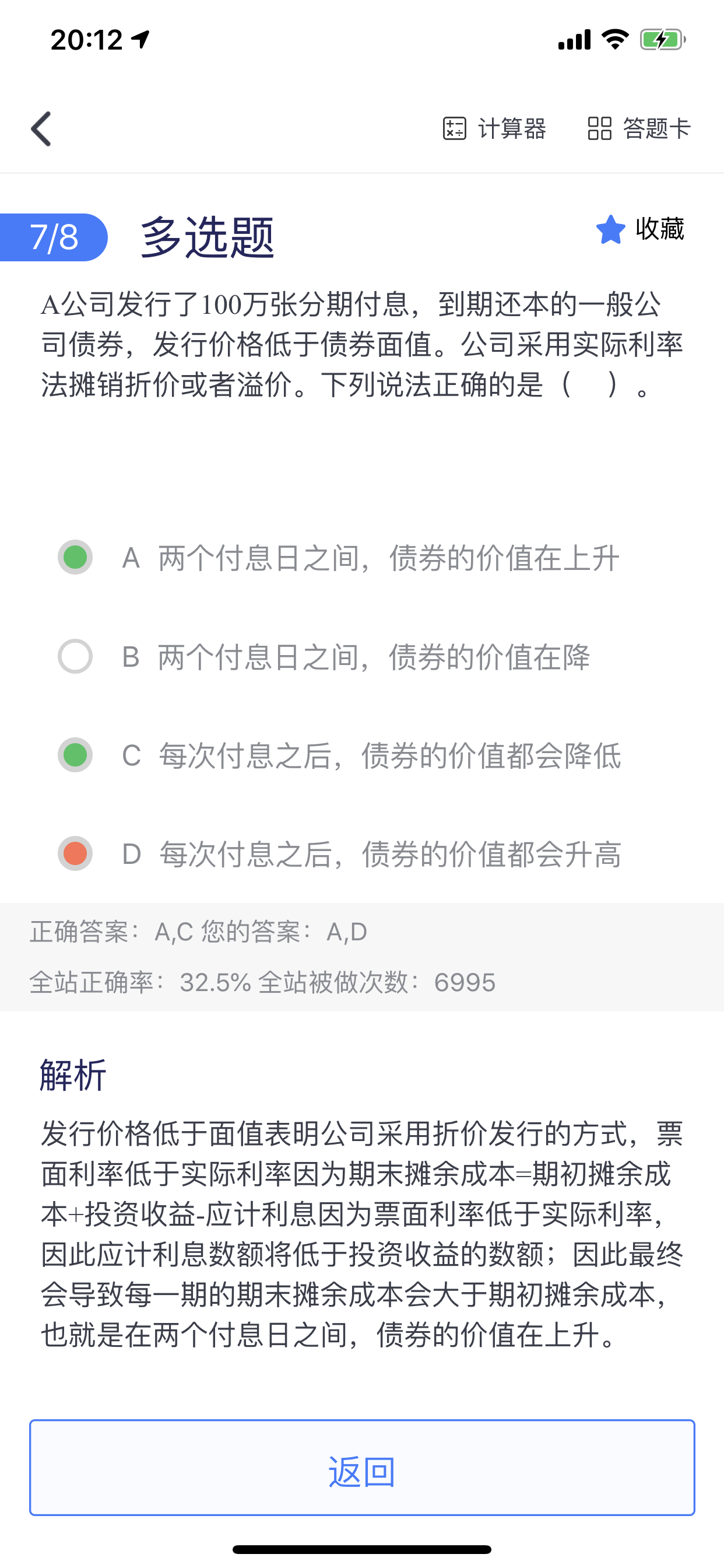Image resolution: width=724 pixels, height=1568 pixels.
Task: Pick option D 债券的价值都会升高
Action: click(x=75, y=853)
